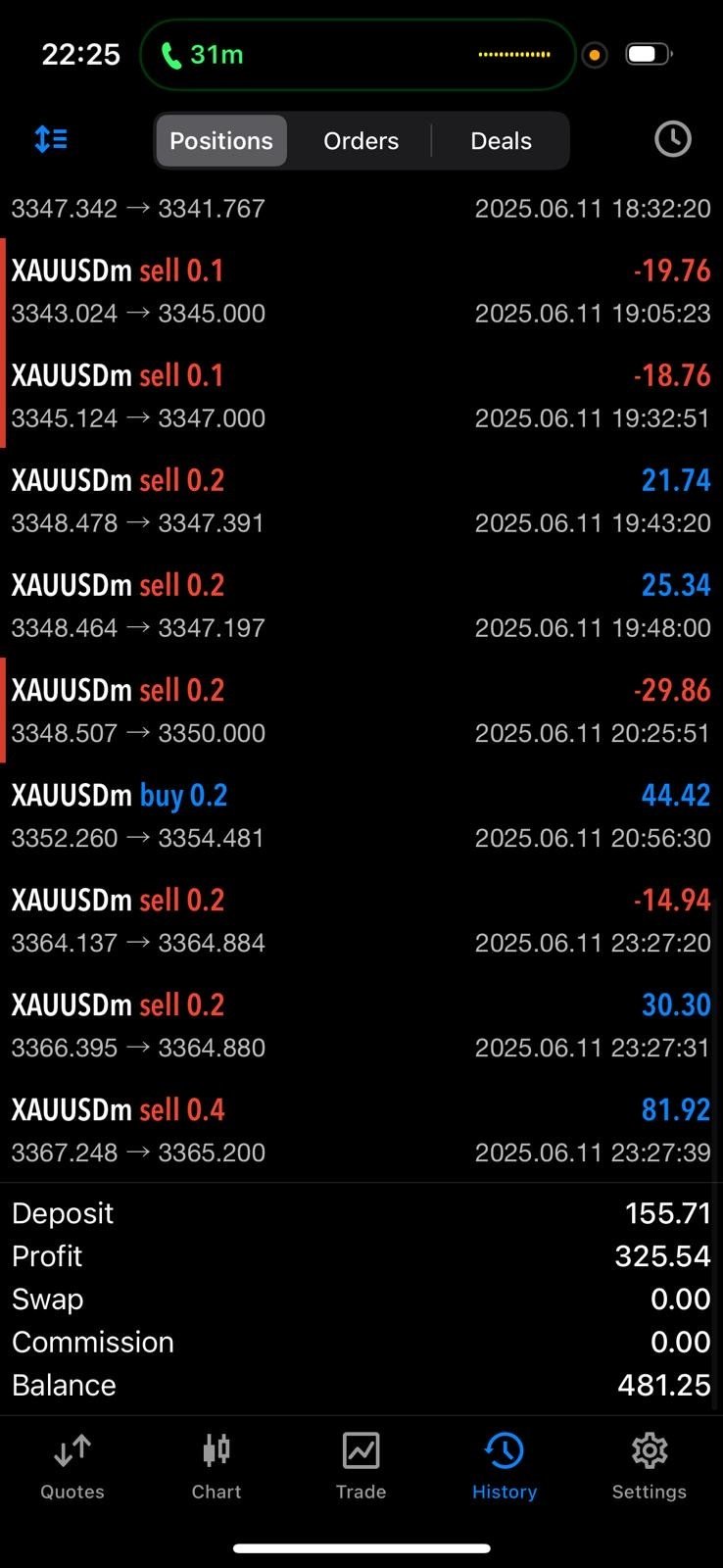Open the Trade tab

361,1466
